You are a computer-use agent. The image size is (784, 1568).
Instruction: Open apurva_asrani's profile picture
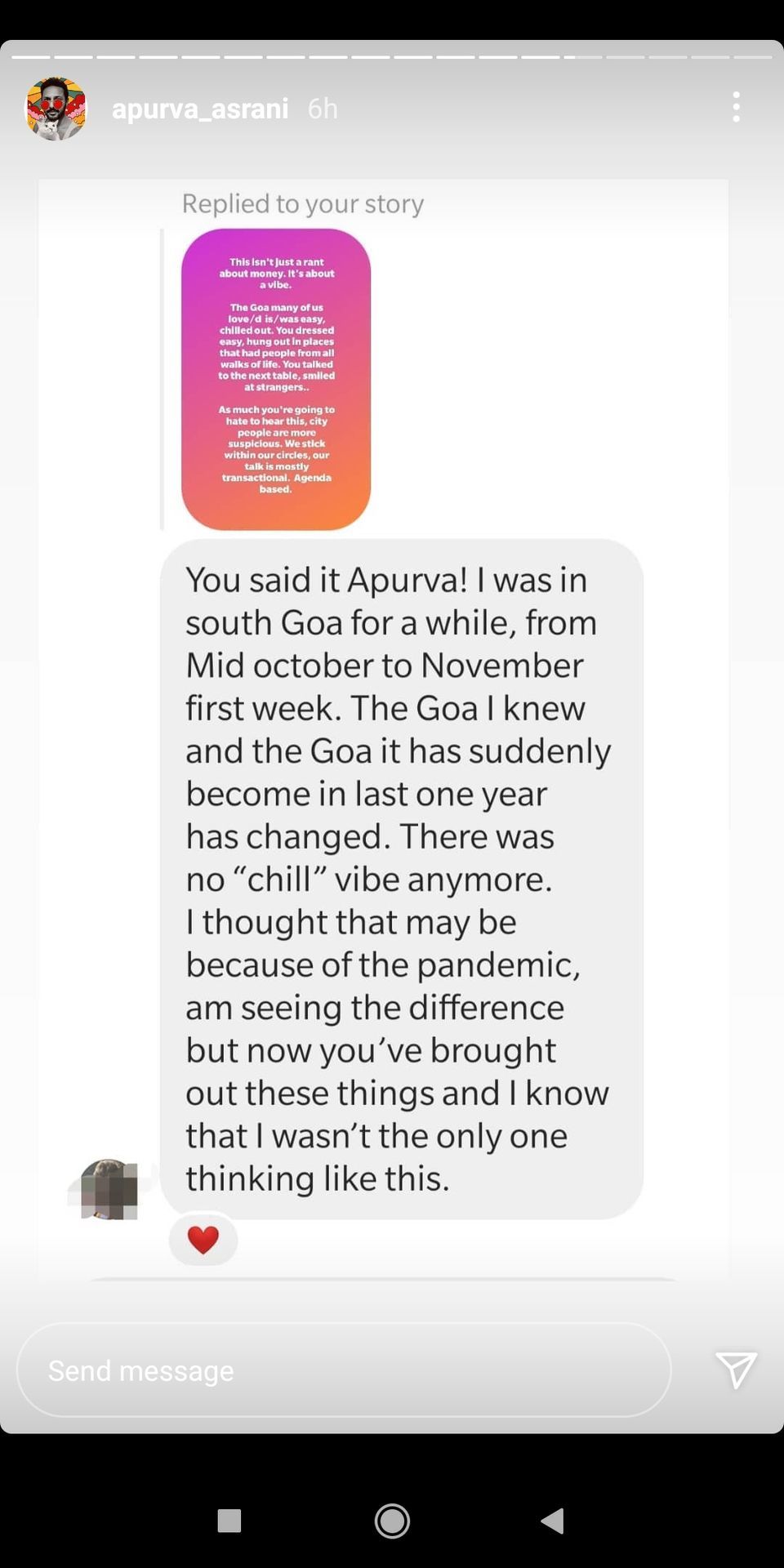pos(56,109)
